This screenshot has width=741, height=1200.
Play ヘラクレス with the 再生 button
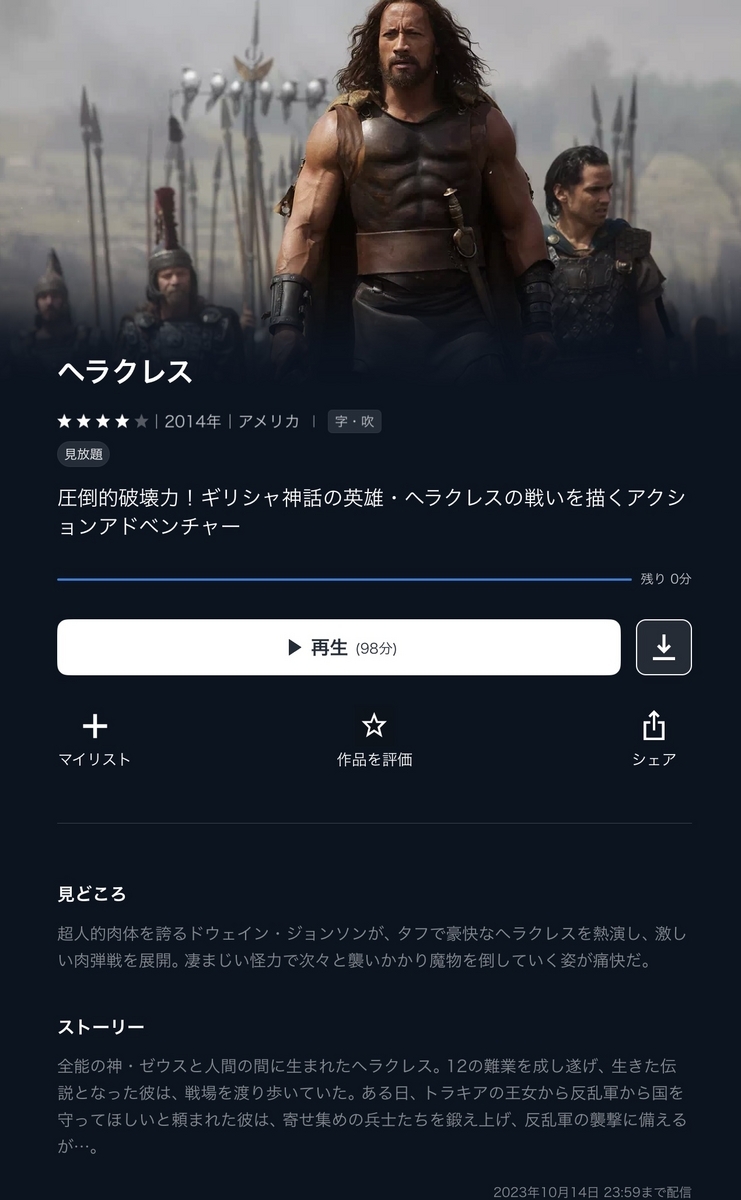click(x=338, y=648)
